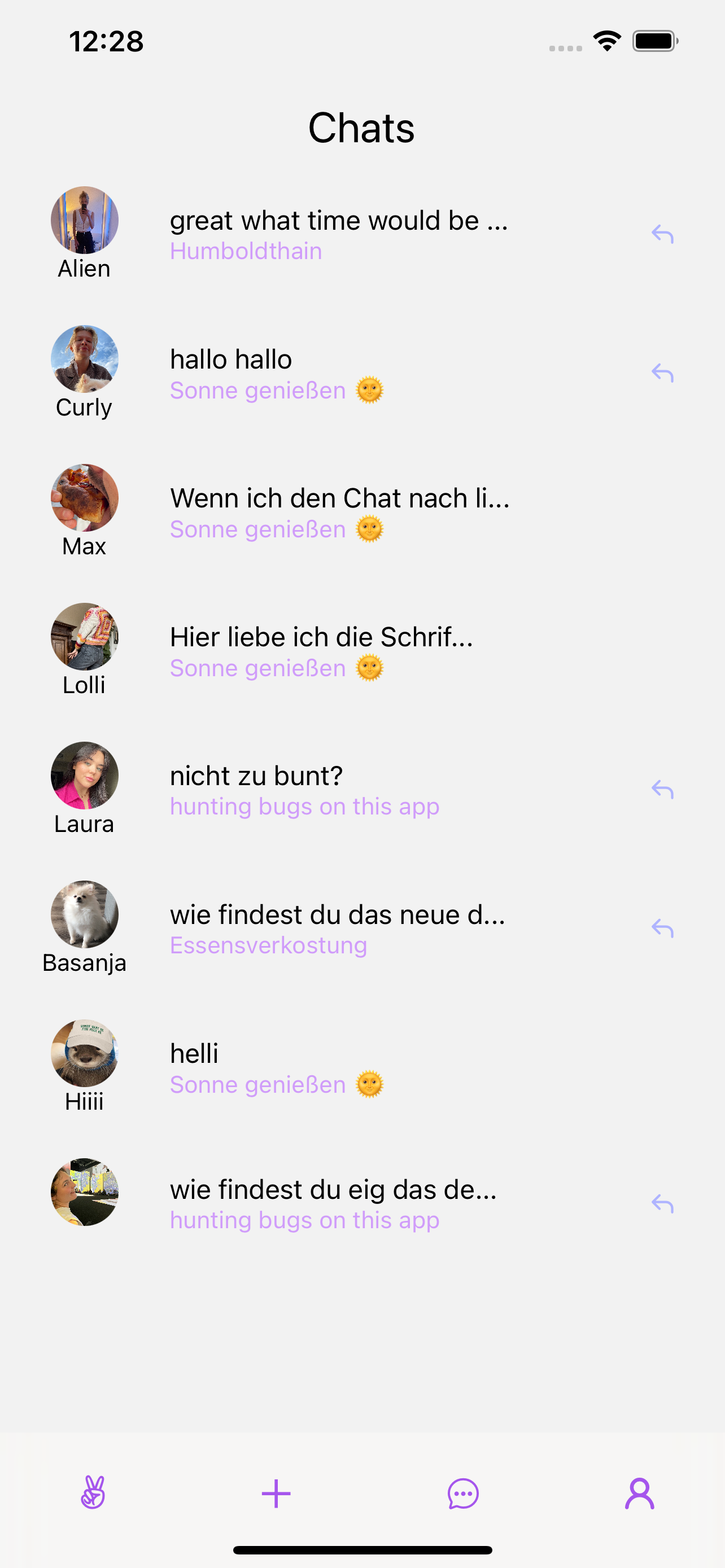Screen dimensions: 725x1568
Task: Open the chat with Basanja
Action: [338, 928]
